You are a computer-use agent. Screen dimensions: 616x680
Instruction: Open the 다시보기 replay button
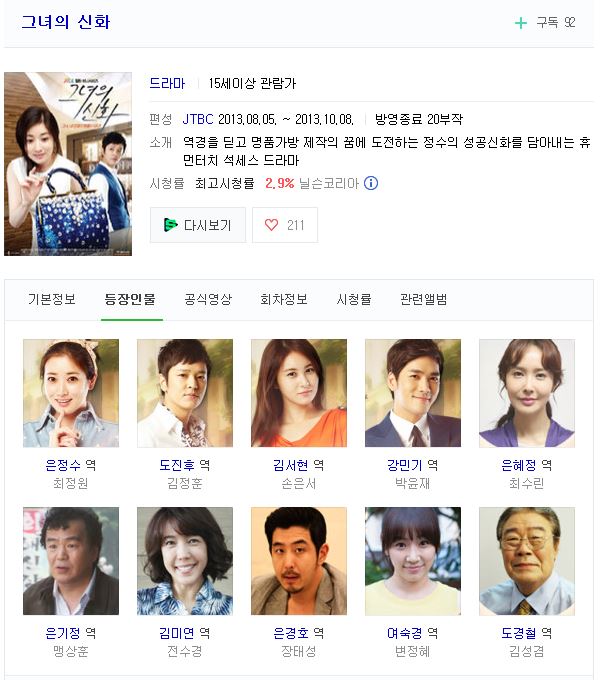198,225
